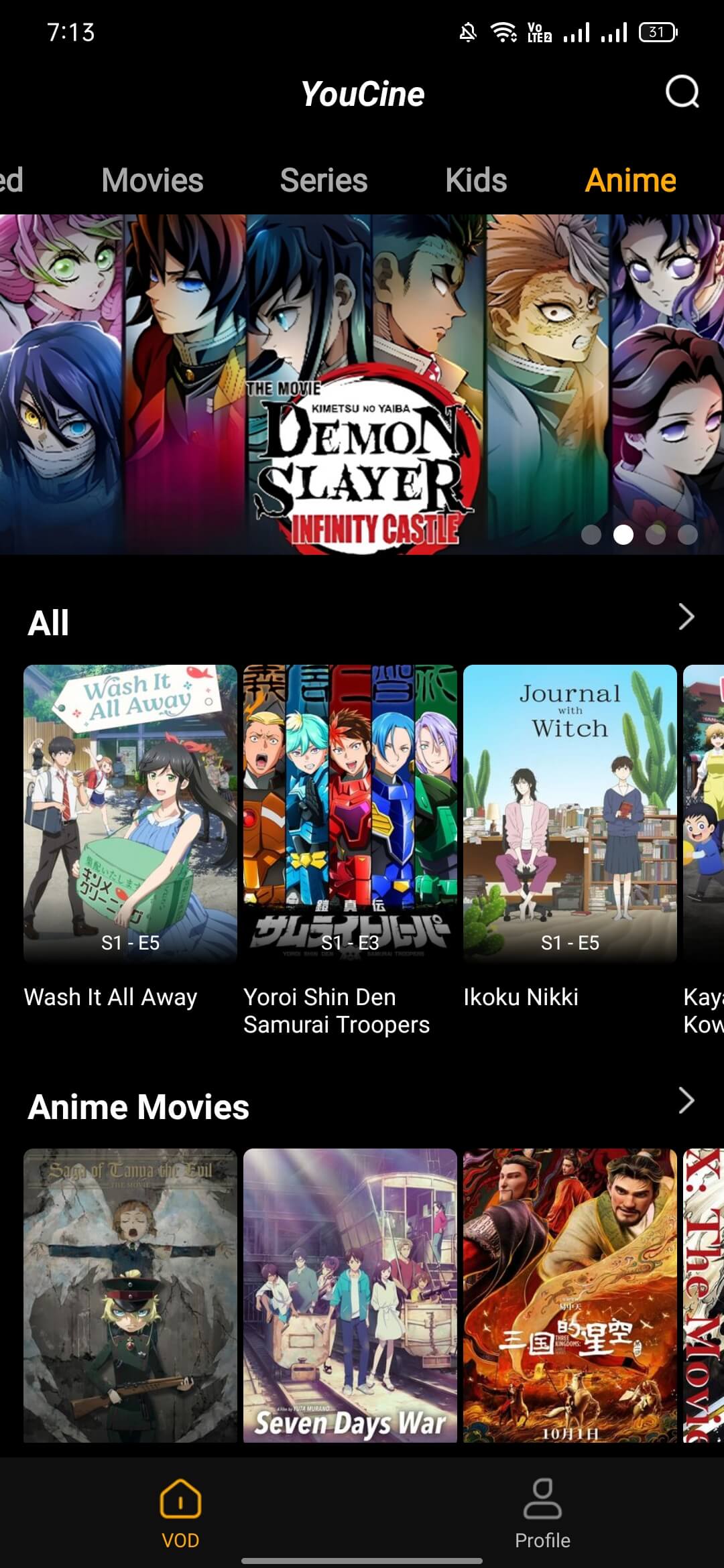Open Yoroi Shin Den Samurai Troopers
The width and height of the screenshot is (724, 1568).
[x=350, y=813]
